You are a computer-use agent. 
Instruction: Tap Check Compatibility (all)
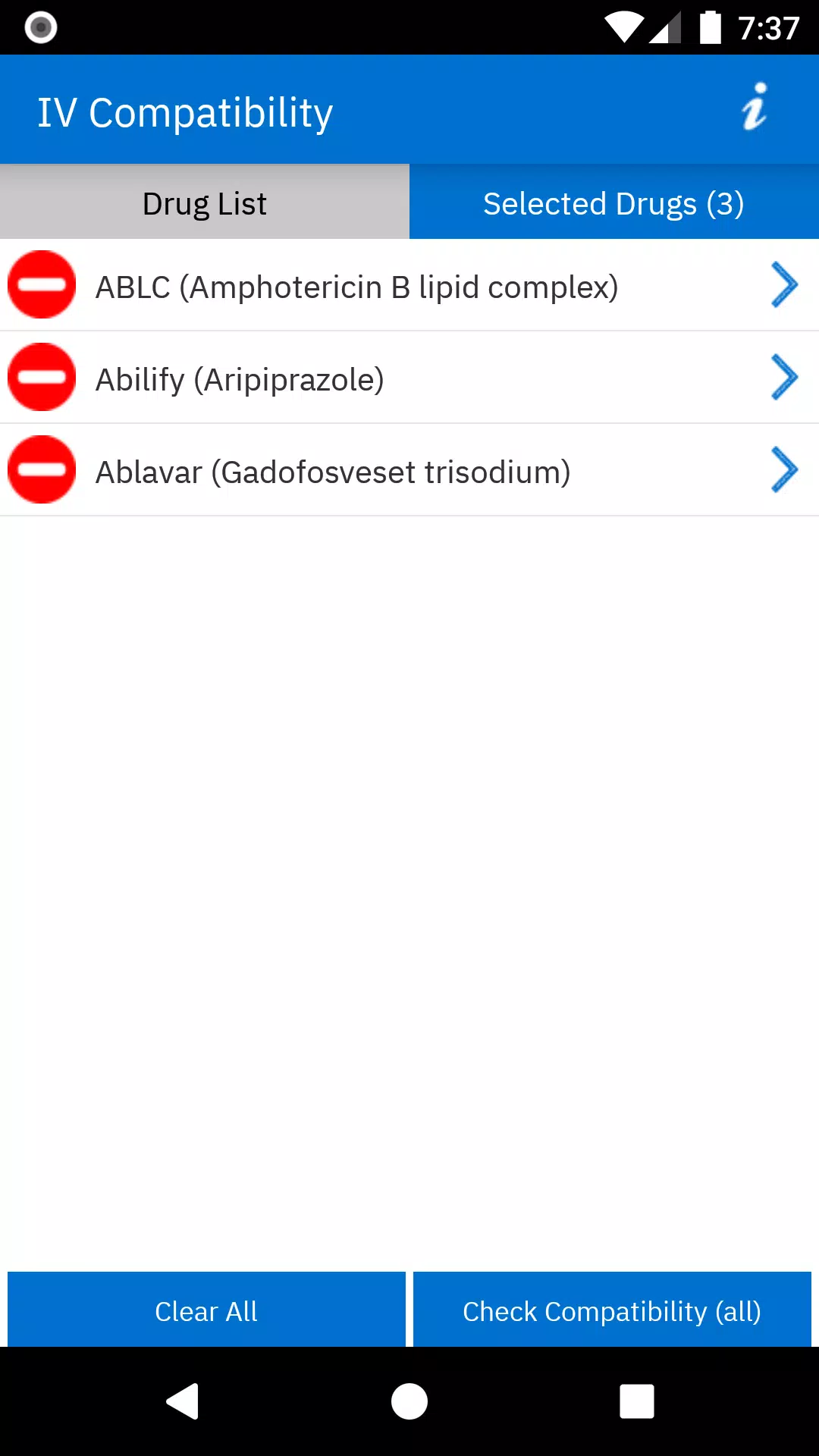point(612,1310)
